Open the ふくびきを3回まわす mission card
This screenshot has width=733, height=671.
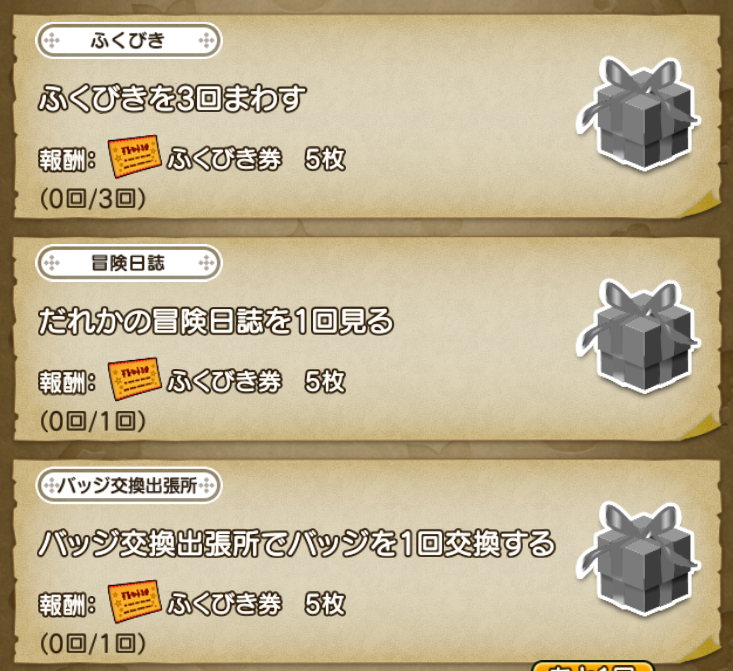coord(300,120)
